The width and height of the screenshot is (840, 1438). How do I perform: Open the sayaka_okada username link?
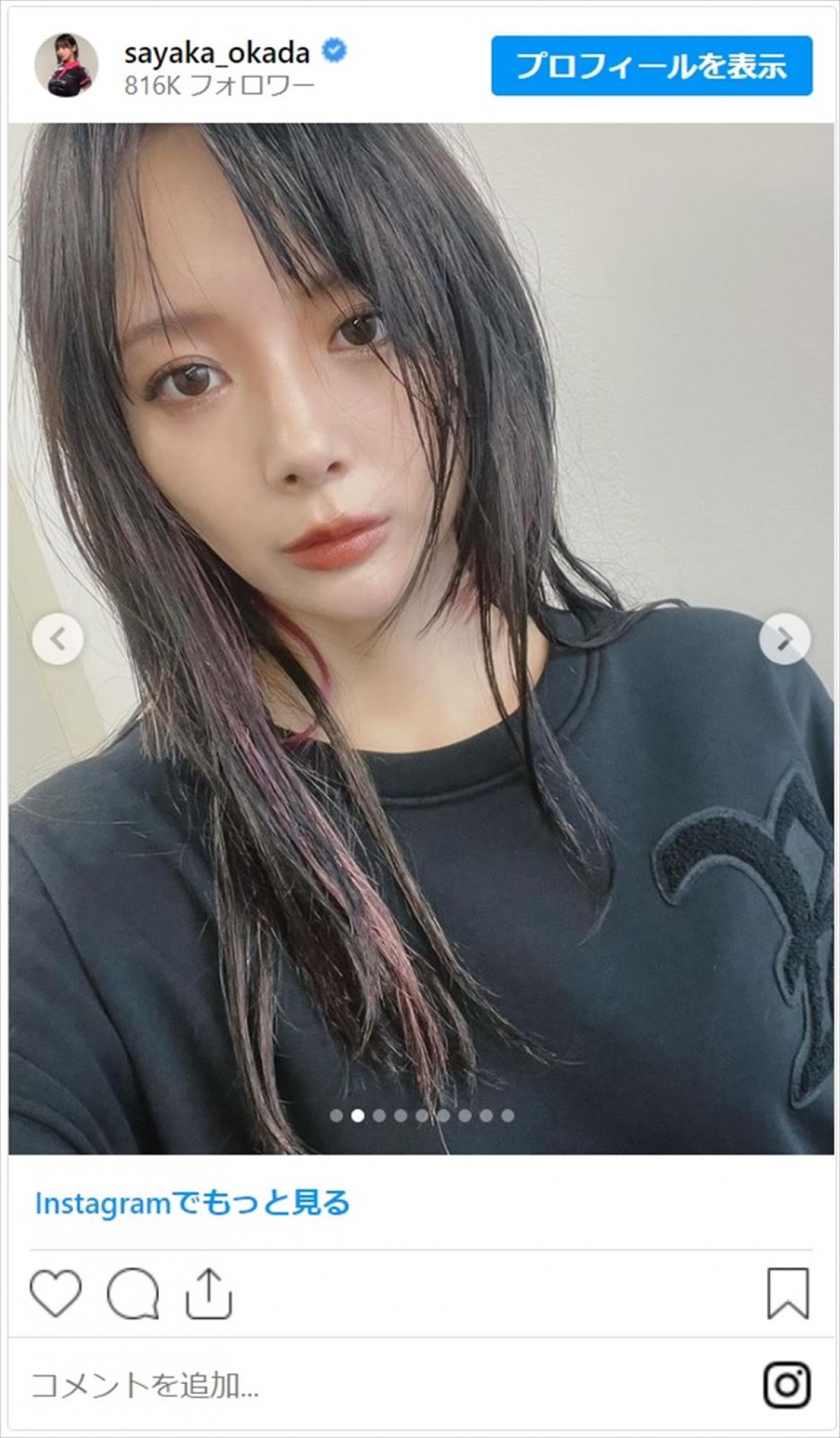pyautogui.click(x=217, y=53)
